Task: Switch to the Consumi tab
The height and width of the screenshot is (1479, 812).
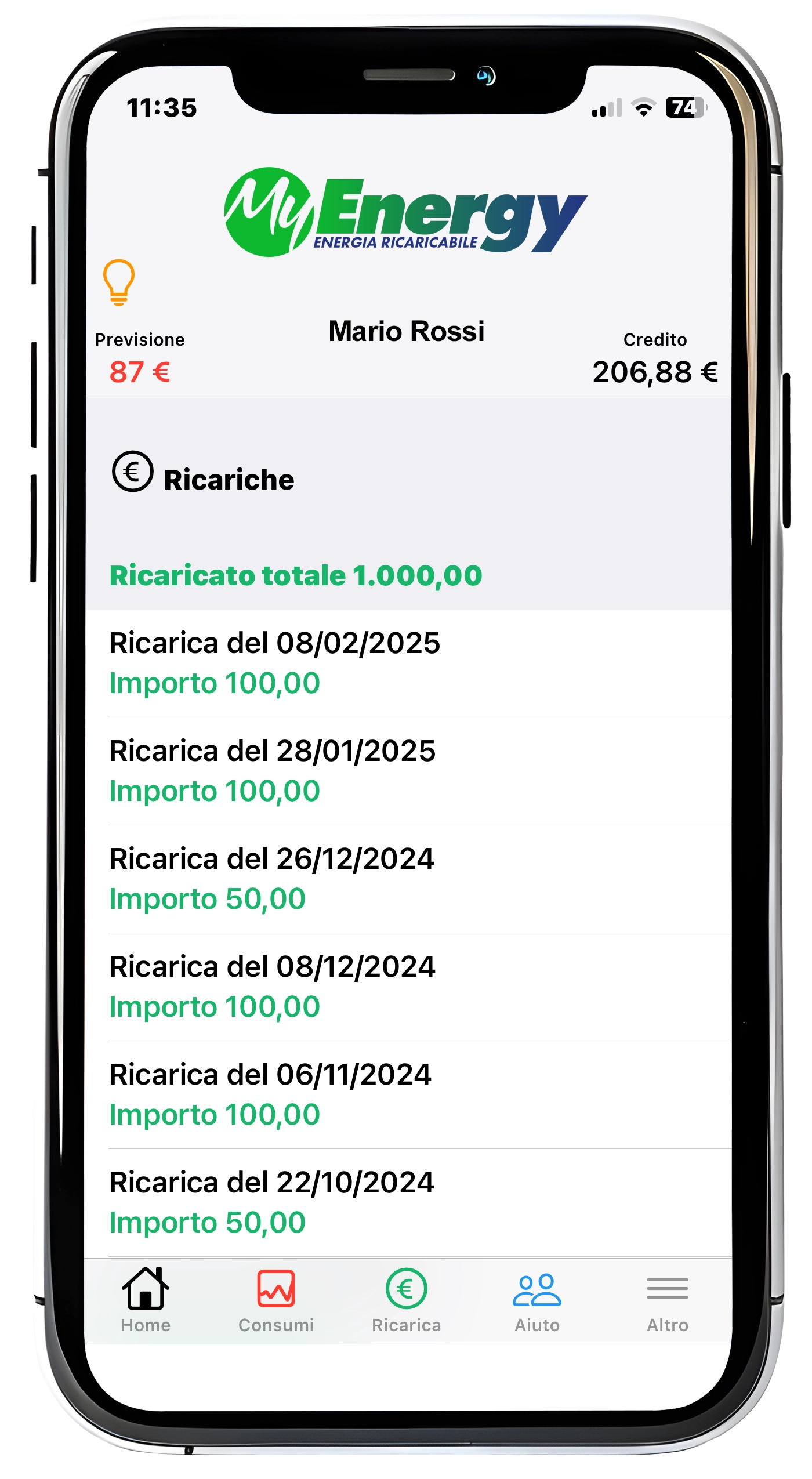Action: click(276, 1299)
